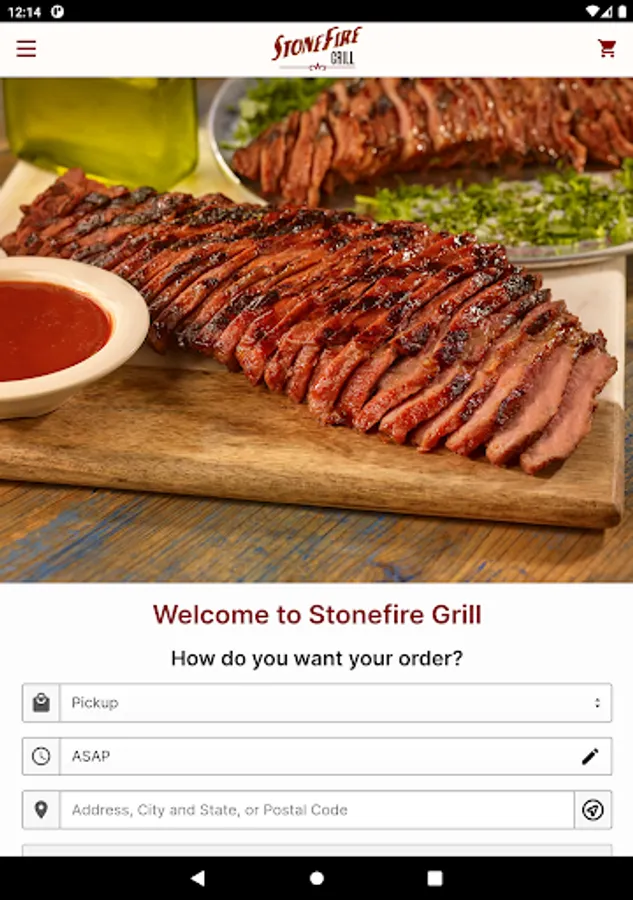Tap the address or postal code field
The image size is (633, 900).
tap(317, 810)
